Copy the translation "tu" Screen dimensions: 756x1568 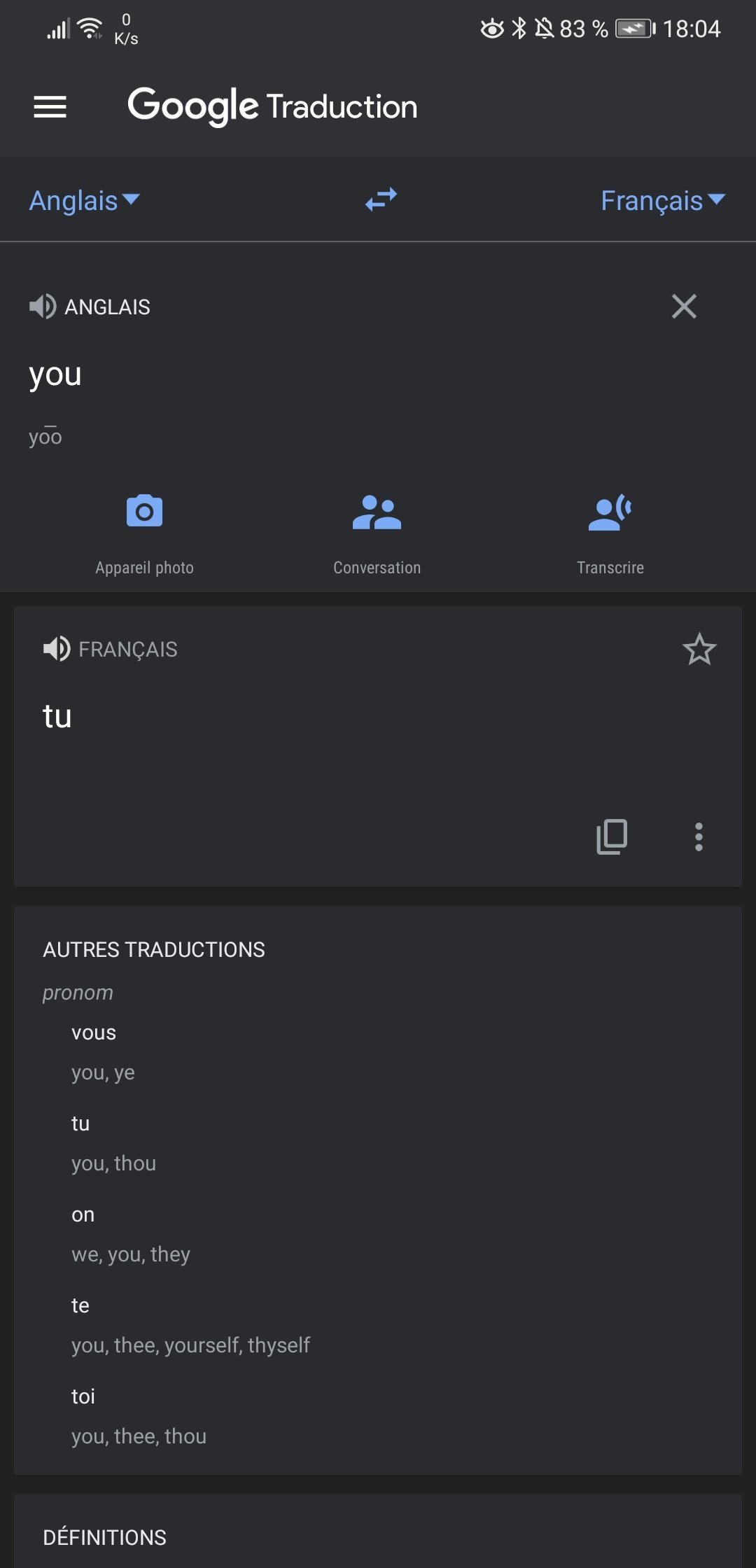pos(612,836)
